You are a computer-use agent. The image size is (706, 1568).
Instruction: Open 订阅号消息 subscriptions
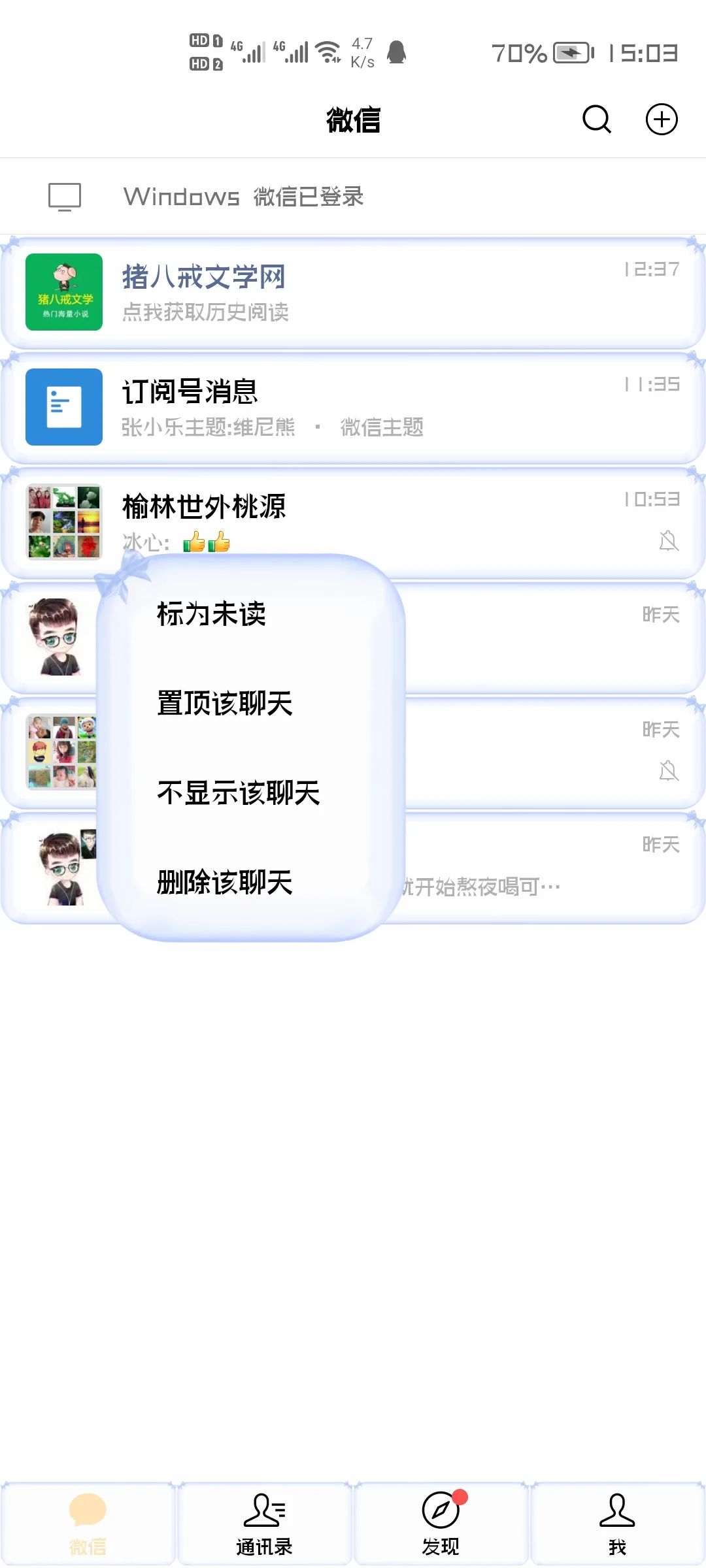coord(353,407)
